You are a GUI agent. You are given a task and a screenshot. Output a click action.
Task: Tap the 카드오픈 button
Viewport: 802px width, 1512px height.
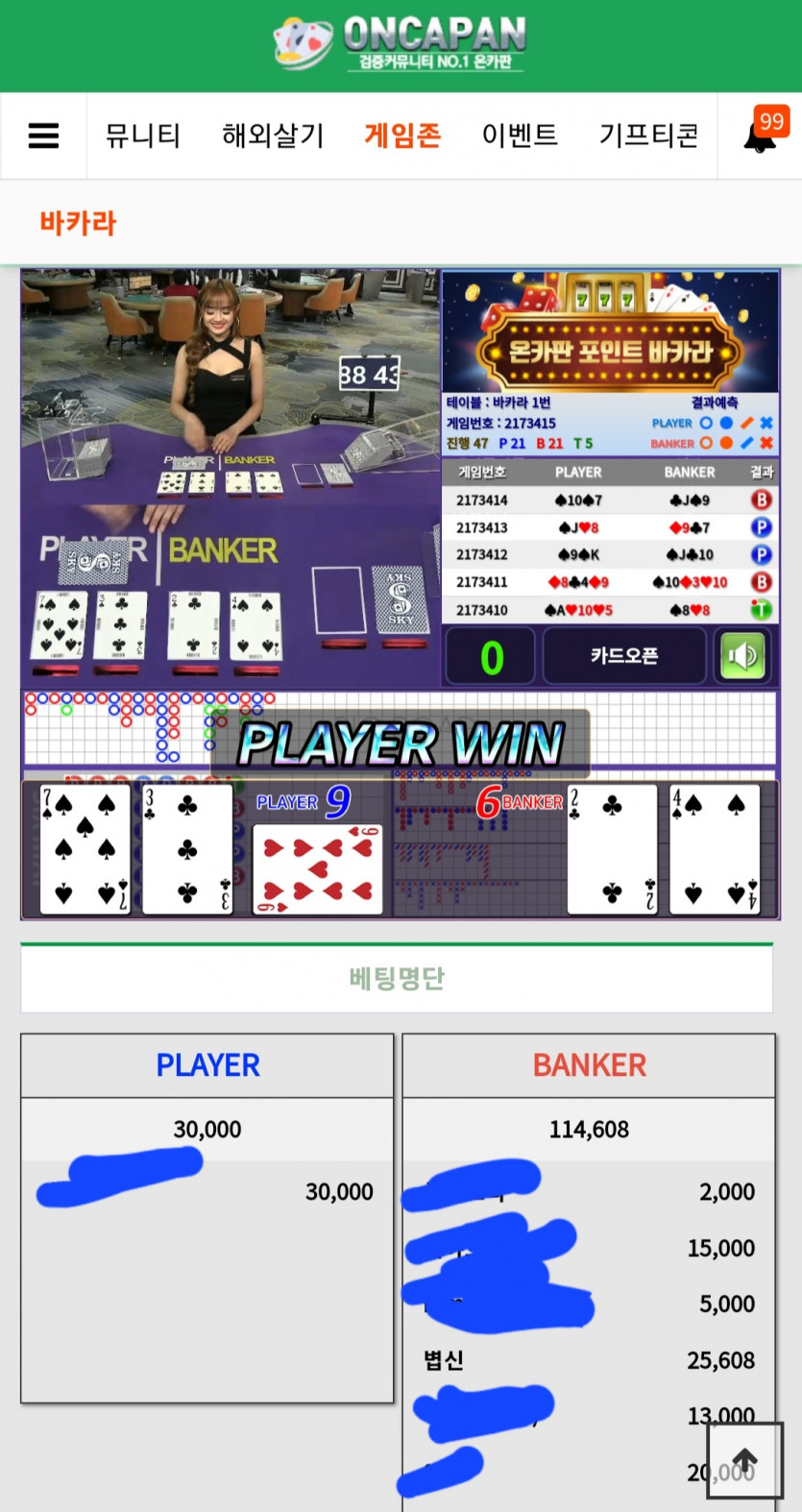[x=624, y=656]
